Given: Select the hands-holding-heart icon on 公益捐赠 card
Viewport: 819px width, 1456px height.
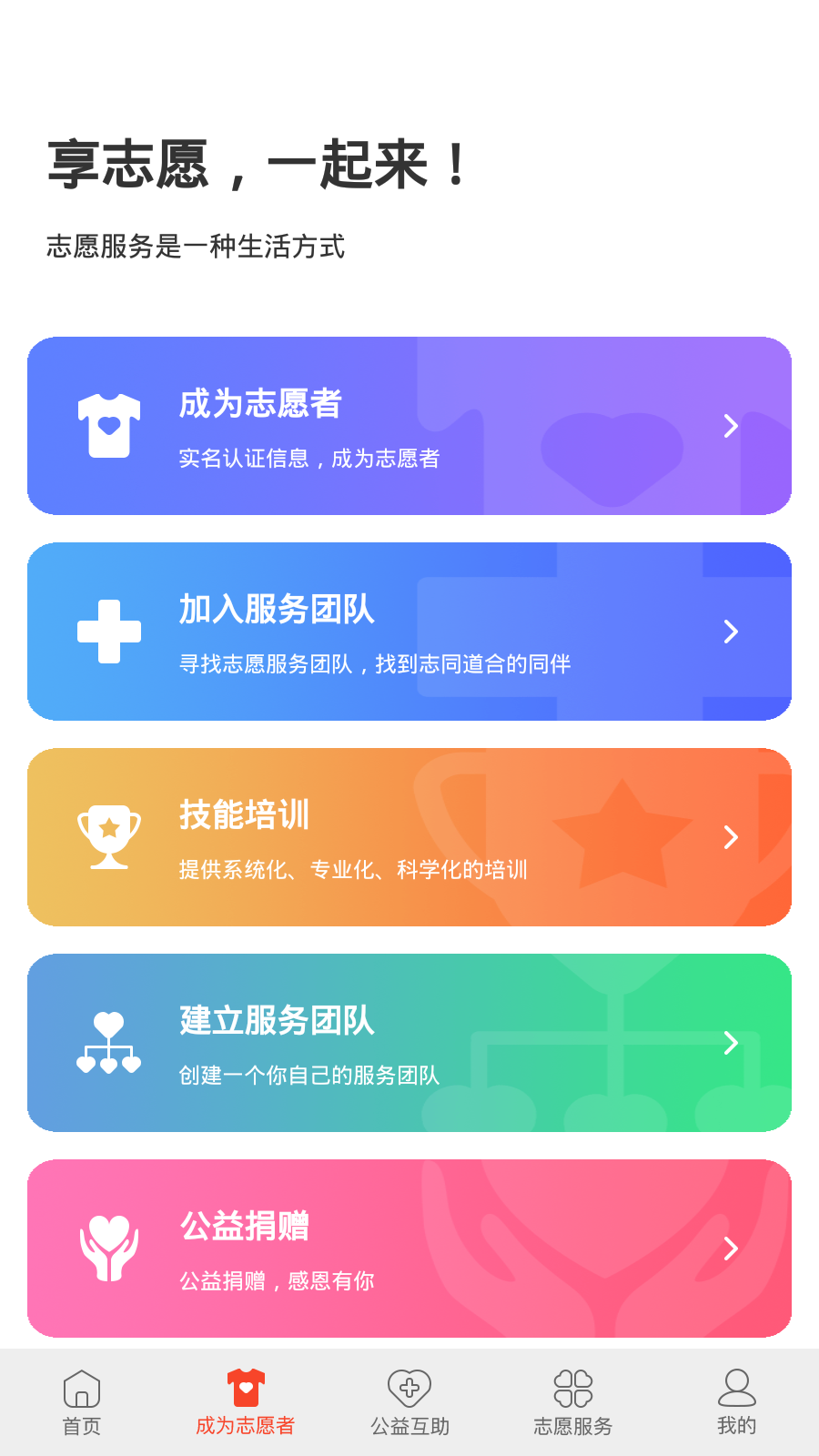Looking at the screenshot, I should (110, 1249).
